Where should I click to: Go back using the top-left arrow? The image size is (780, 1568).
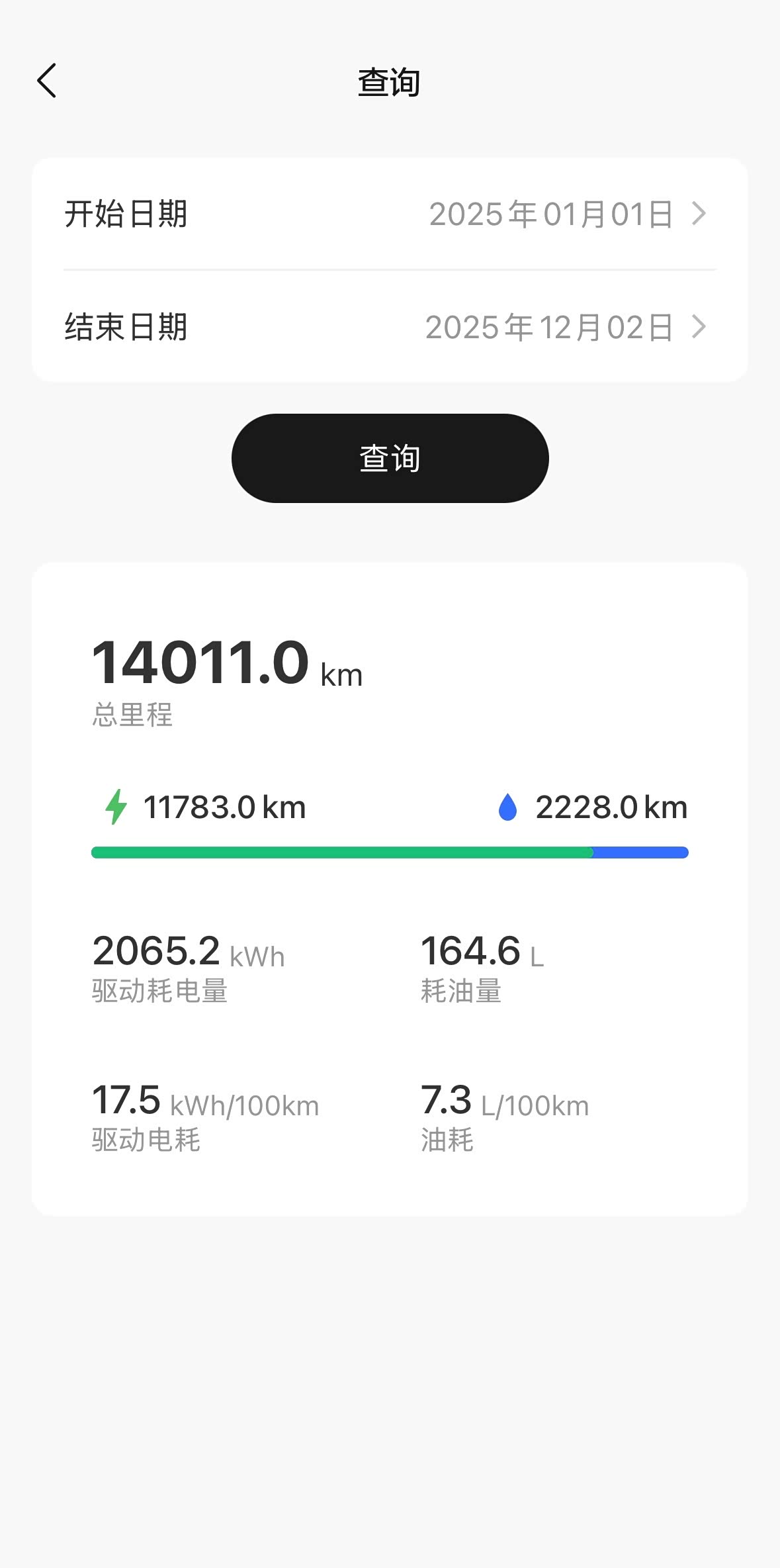(47, 81)
